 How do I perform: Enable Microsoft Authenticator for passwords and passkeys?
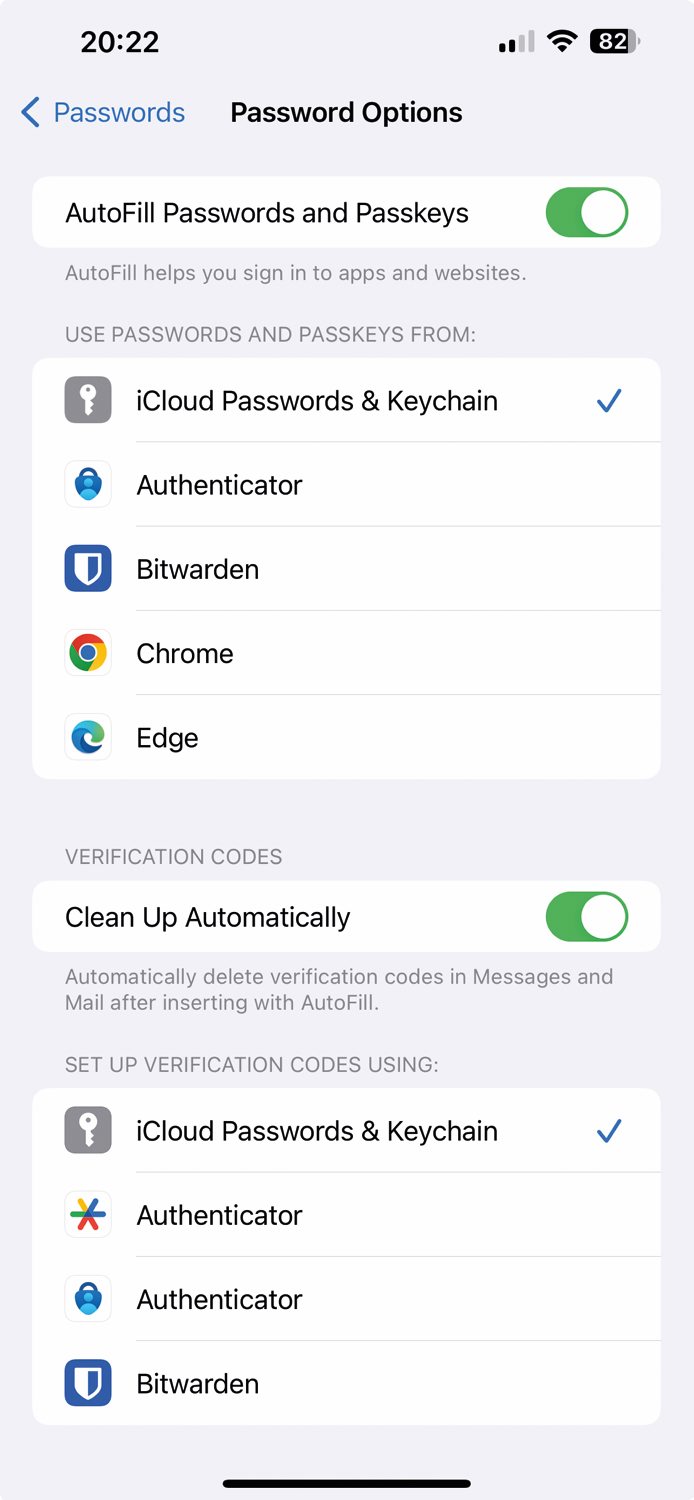click(346, 485)
